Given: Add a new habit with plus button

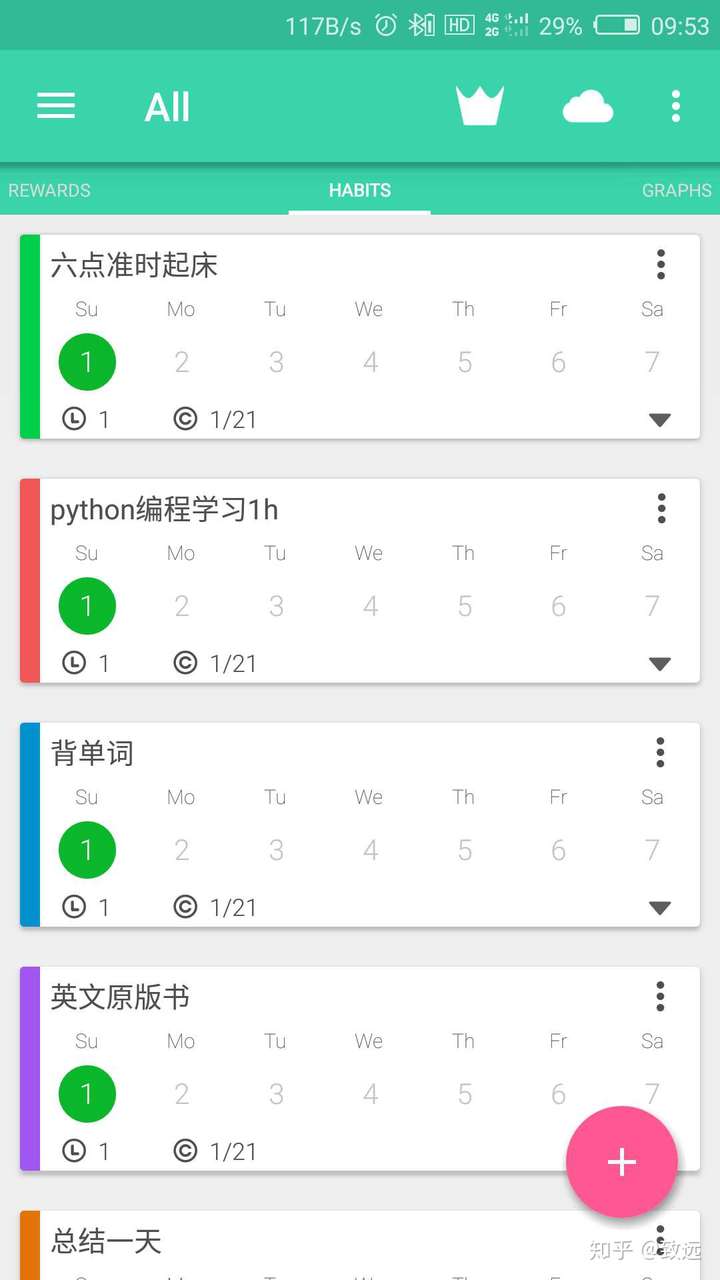Looking at the screenshot, I should pos(622,1162).
